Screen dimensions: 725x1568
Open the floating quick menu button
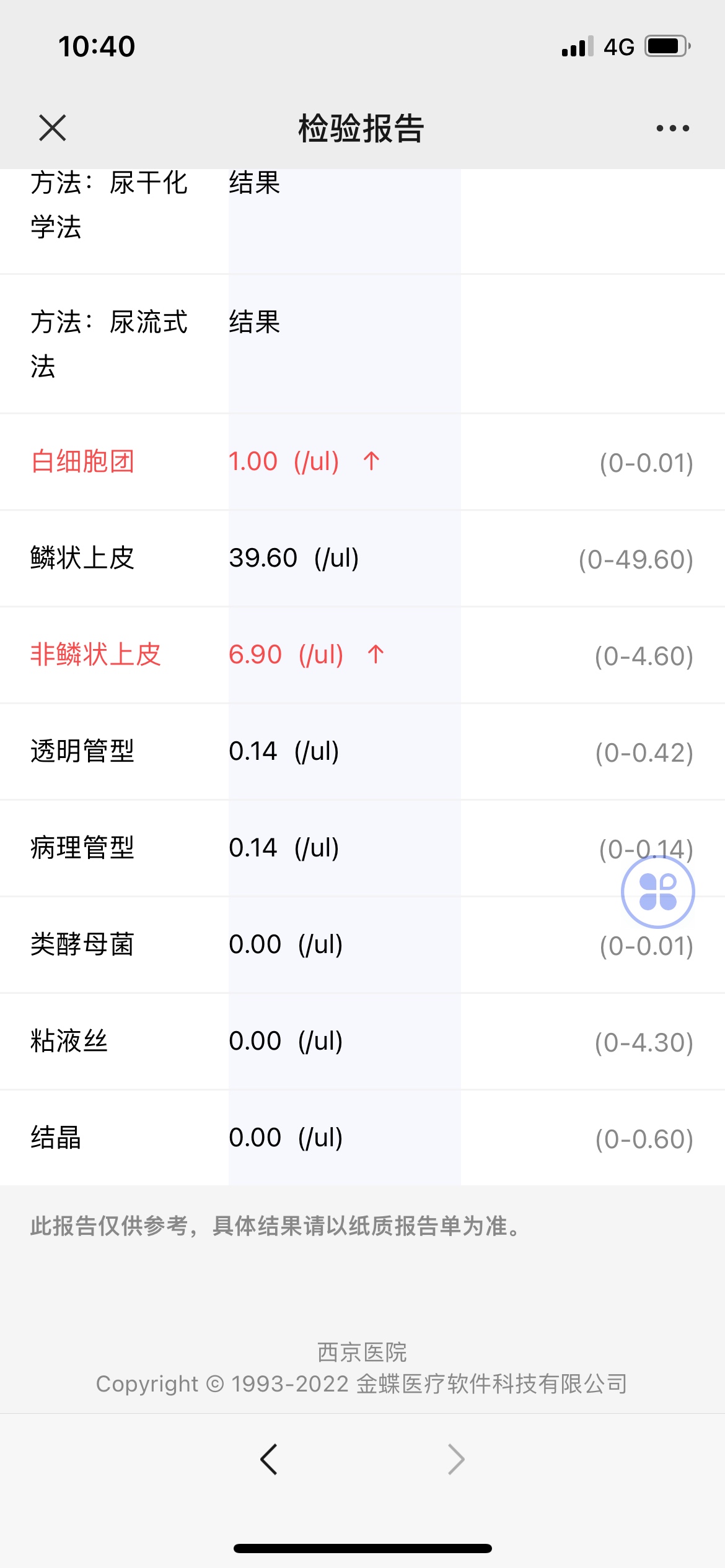click(x=657, y=892)
